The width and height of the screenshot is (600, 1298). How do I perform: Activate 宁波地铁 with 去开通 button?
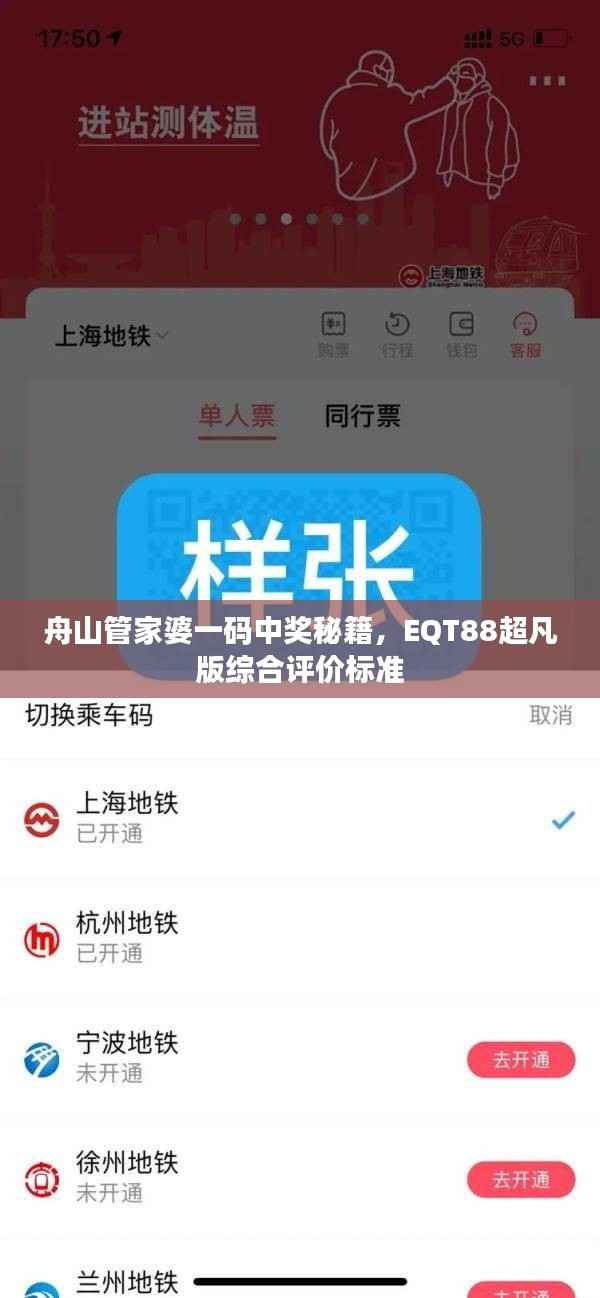(521, 1059)
